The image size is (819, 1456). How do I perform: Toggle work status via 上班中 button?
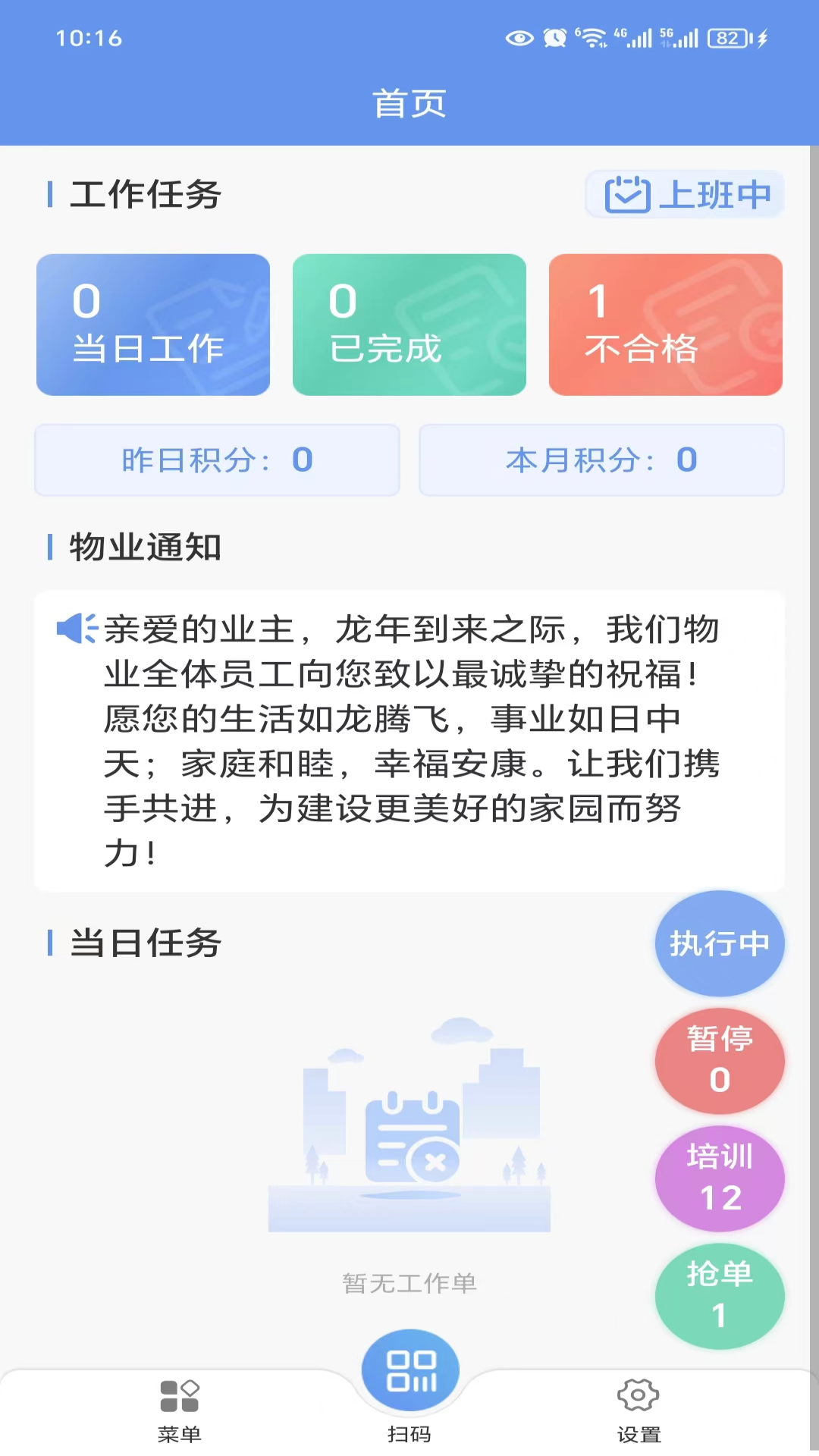pos(682,194)
